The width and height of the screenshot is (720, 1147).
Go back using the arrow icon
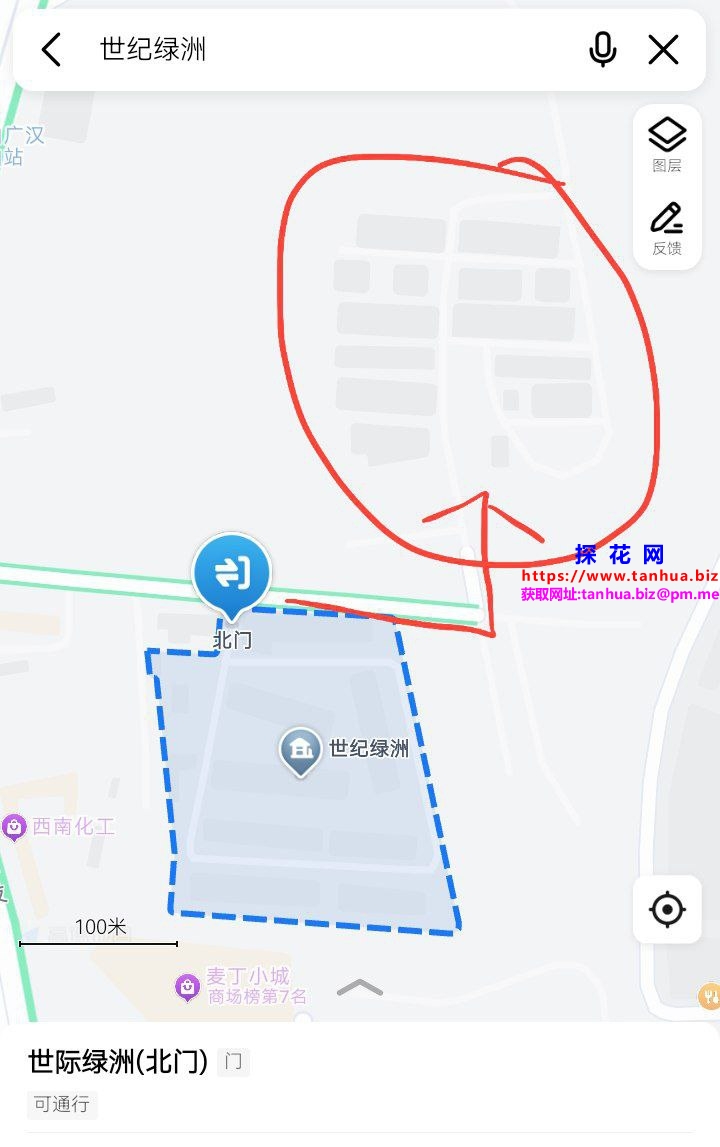click(x=52, y=49)
